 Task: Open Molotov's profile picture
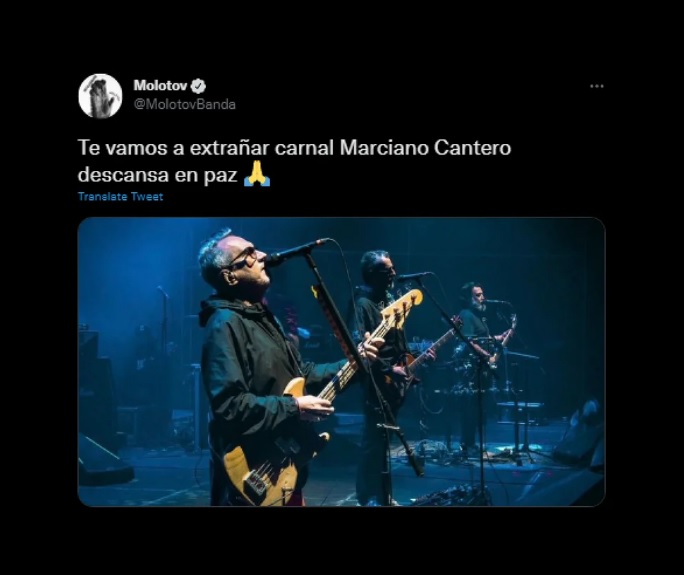[x=100, y=96]
